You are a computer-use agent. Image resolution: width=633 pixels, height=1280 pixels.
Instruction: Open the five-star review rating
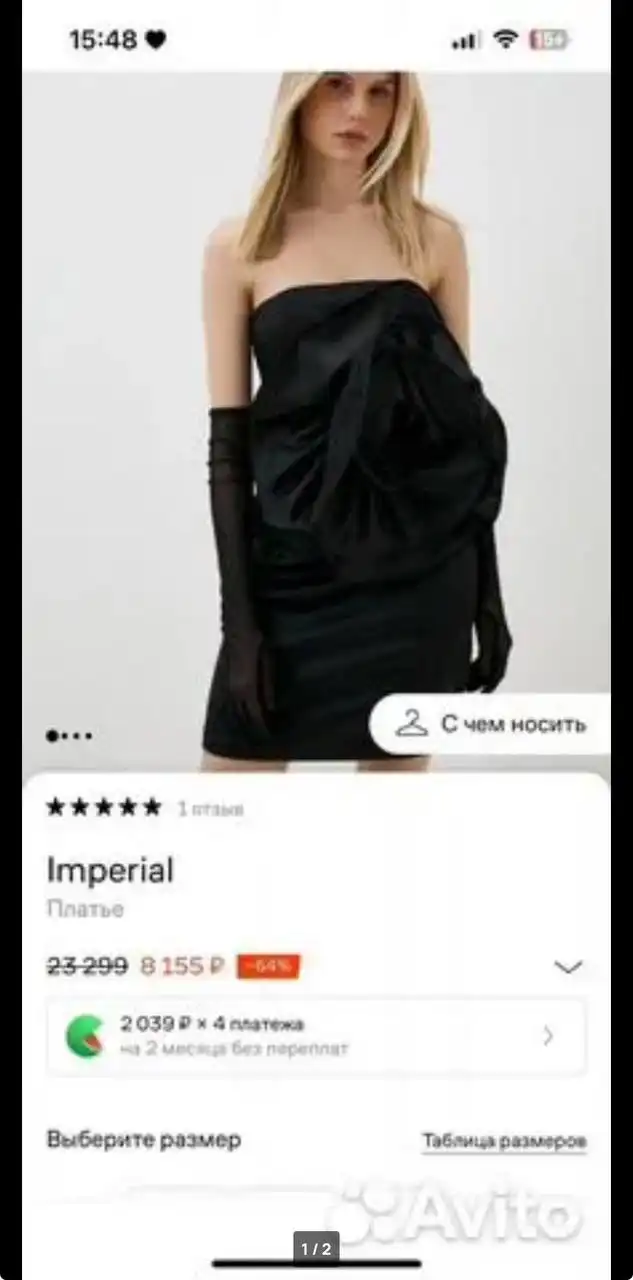[x=104, y=808]
